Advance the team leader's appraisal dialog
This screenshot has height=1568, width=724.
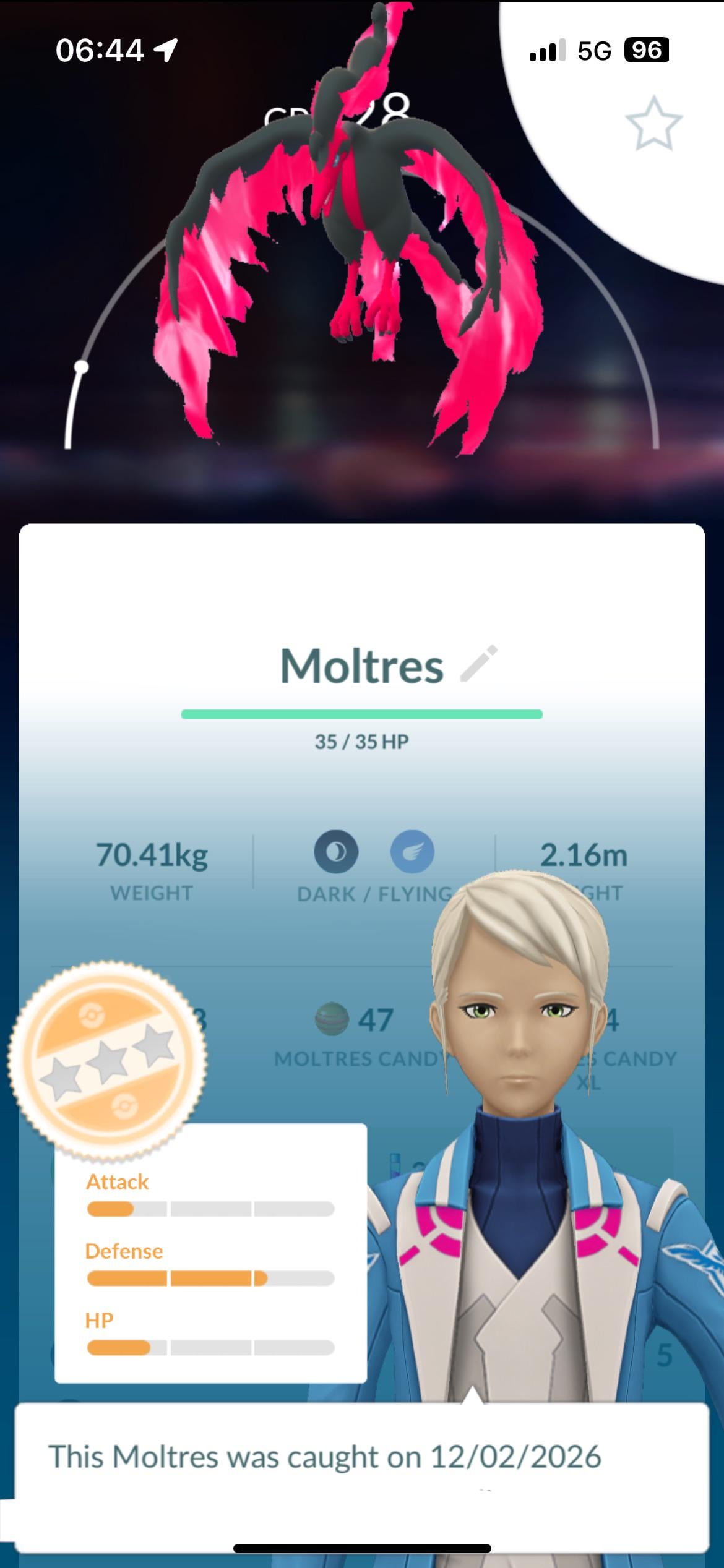click(361, 1475)
